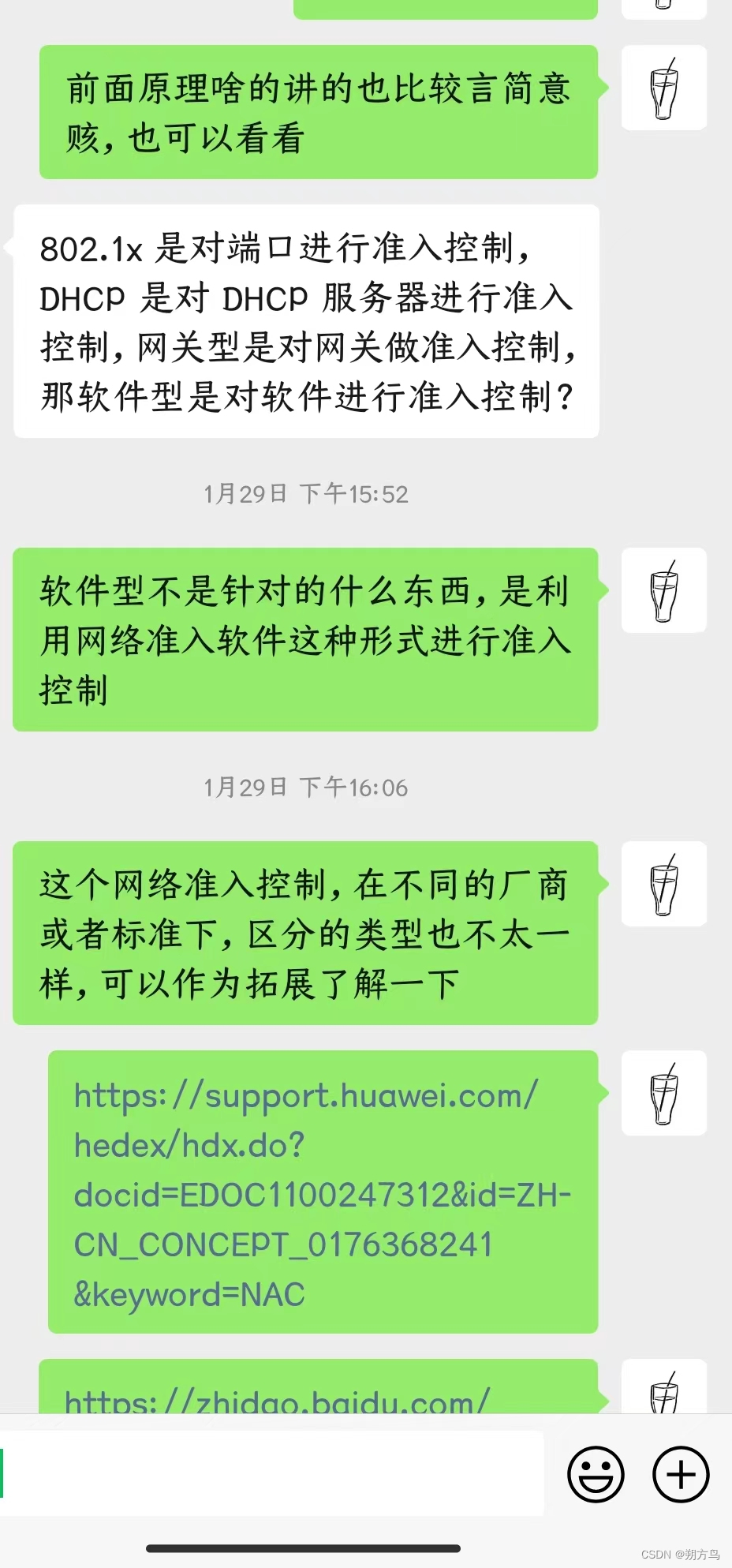Tap sender avatar beside the Huawei link

(x=664, y=1093)
